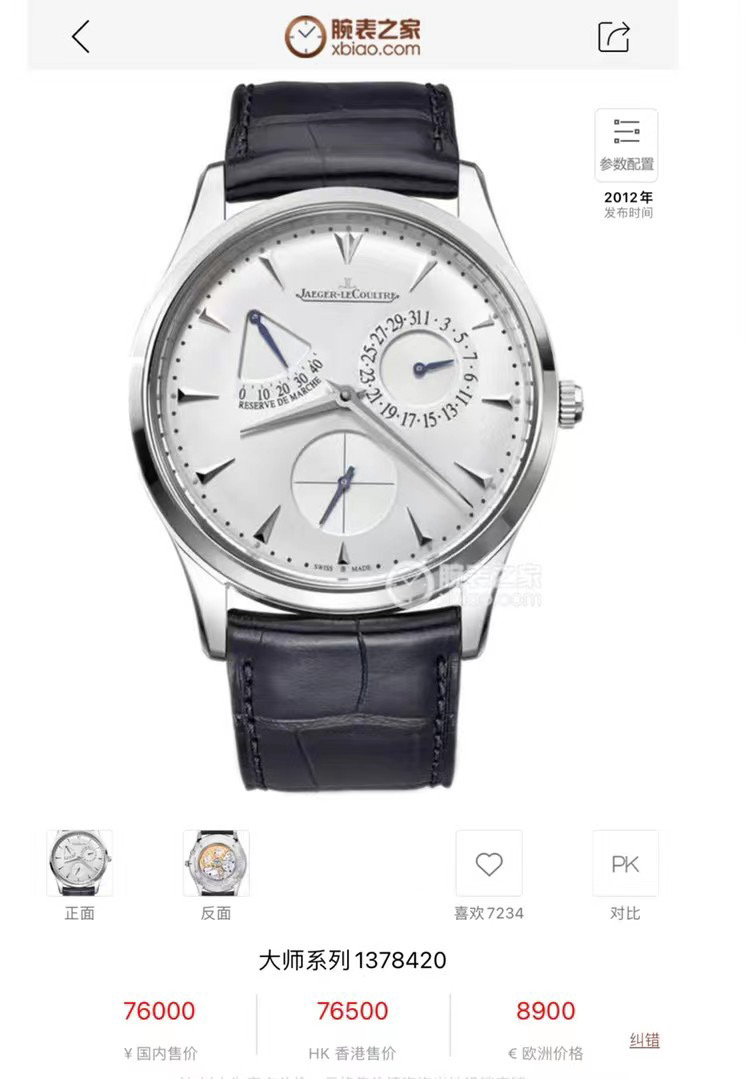745x1079 pixels.
Task: Share this watch page
Action: point(613,37)
